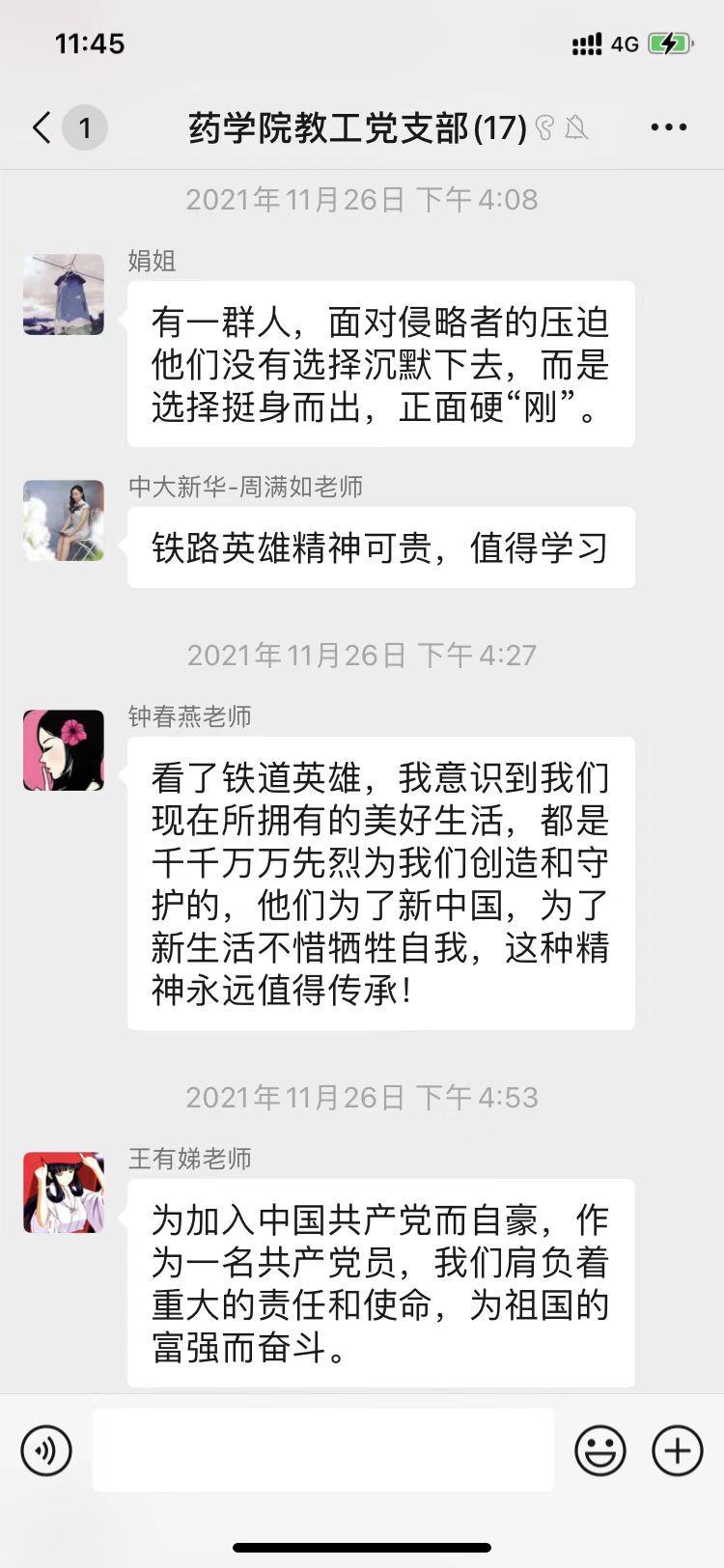The image size is (724, 1568).
Task: Tap 王有娣老师's profile picture
Action: 64,1192
